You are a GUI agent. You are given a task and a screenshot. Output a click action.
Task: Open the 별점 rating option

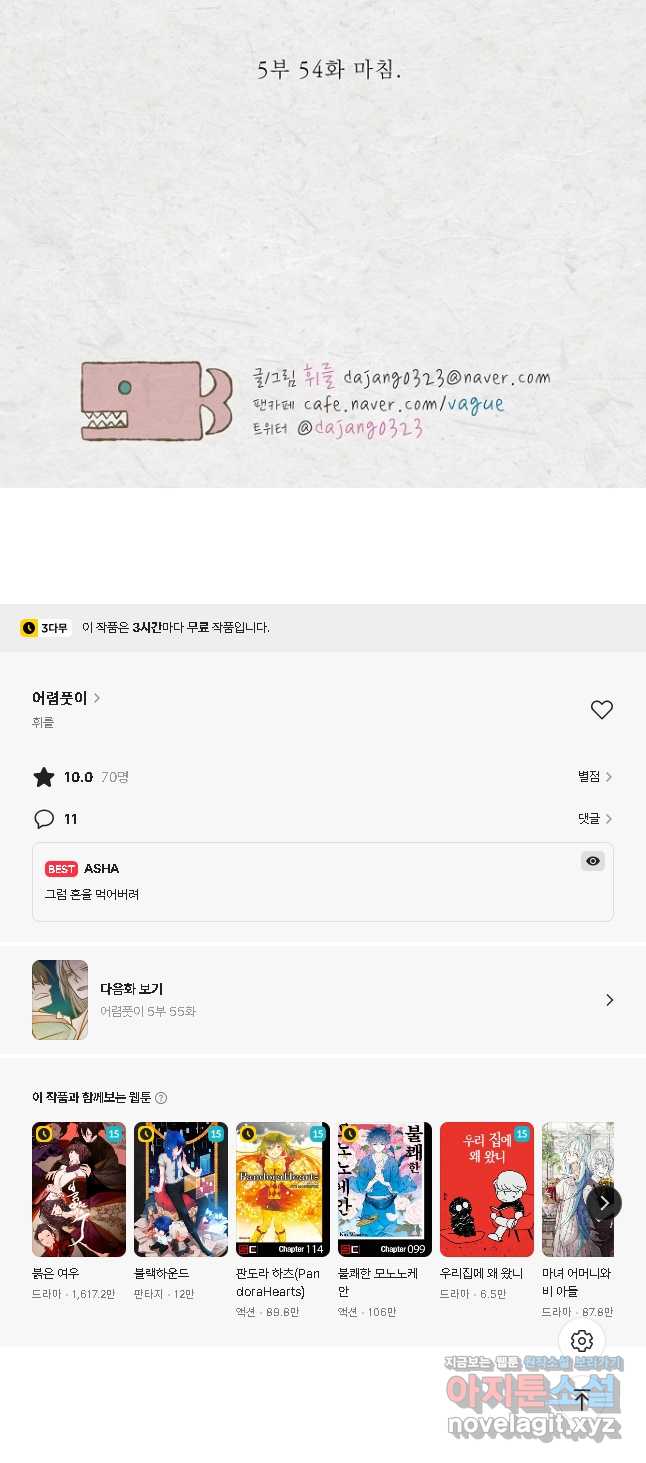pyautogui.click(x=594, y=777)
